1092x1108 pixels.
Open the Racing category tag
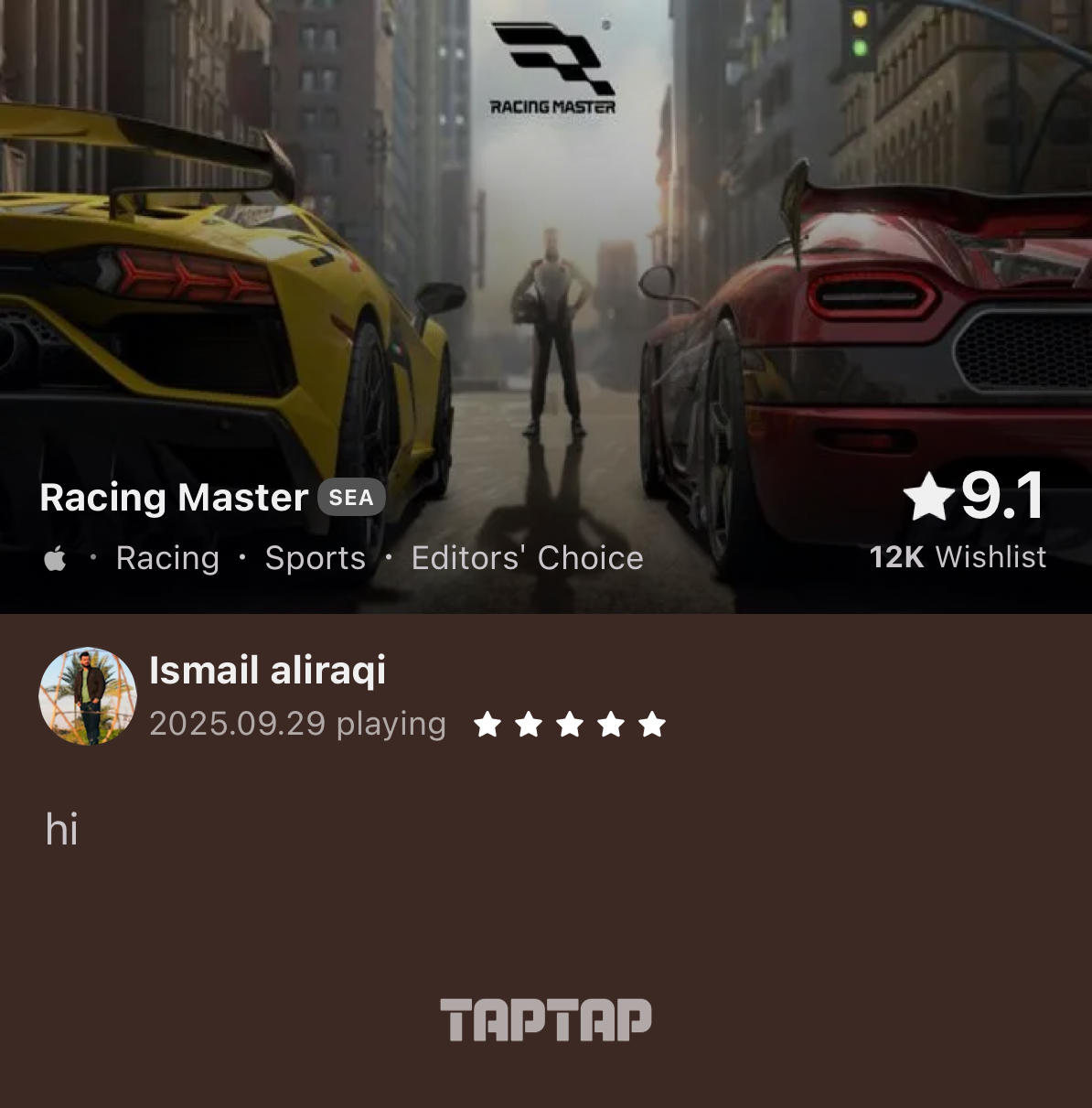click(x=166, y=557)
